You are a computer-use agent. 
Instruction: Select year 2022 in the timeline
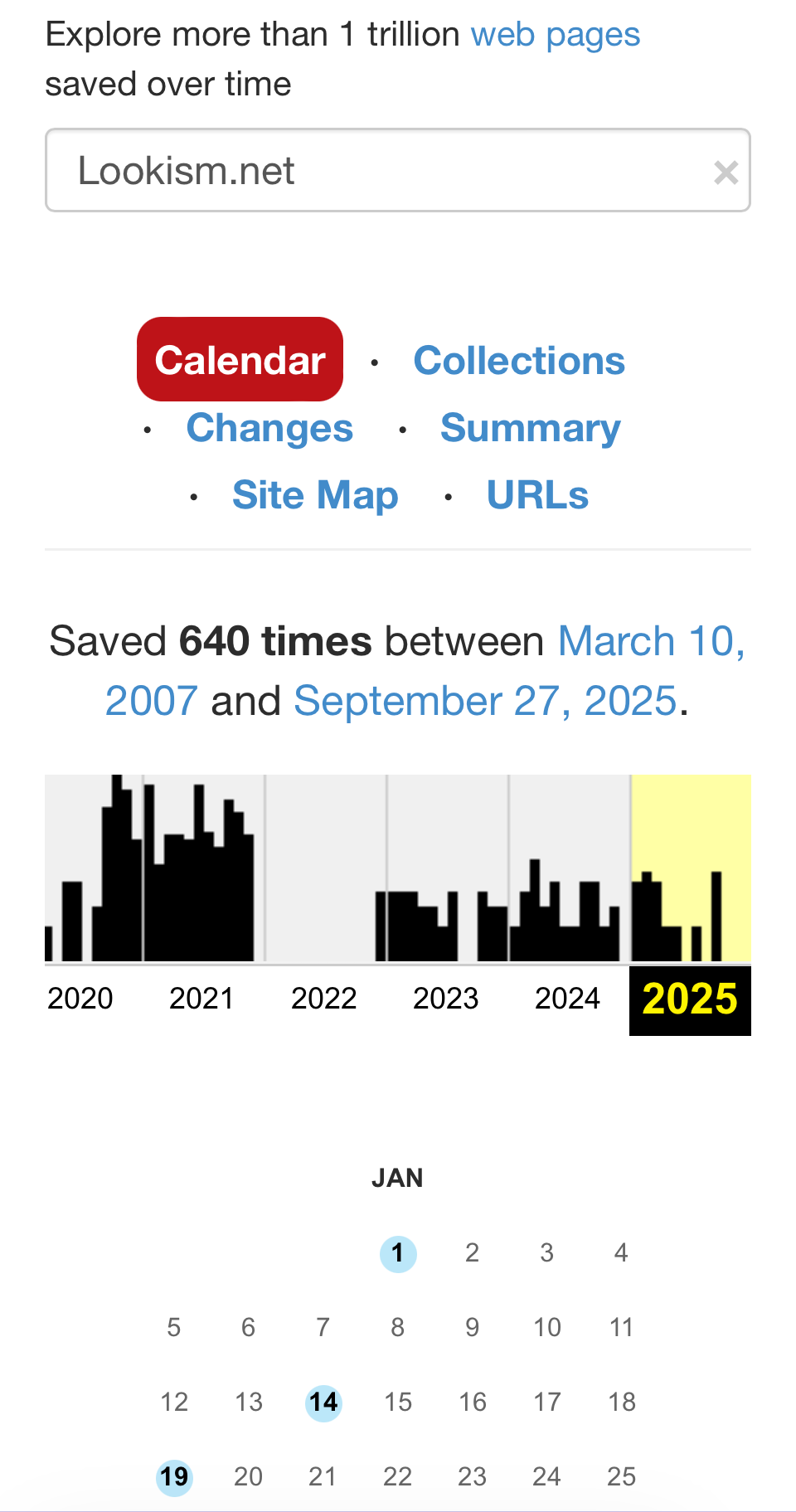[x=323, y=999]
